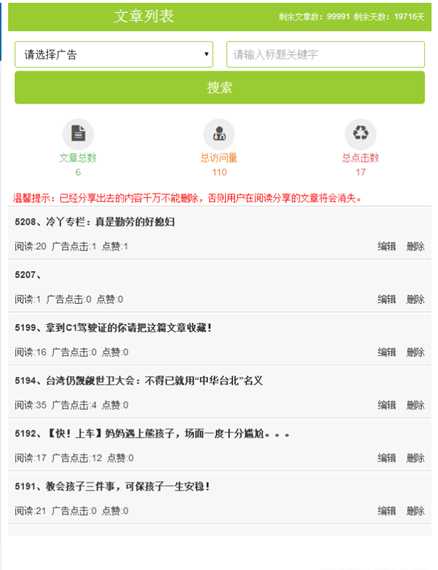Edit article 5191
The image size is (438, 570).
pos(386,511)
